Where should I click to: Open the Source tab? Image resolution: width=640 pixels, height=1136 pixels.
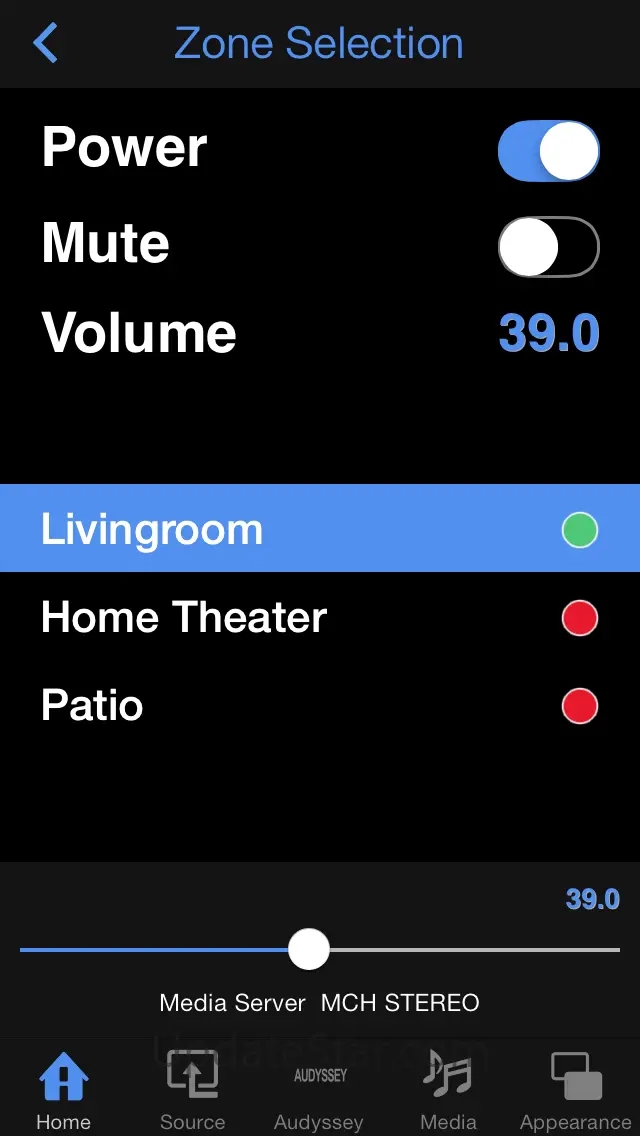[x=192, y=1092]
